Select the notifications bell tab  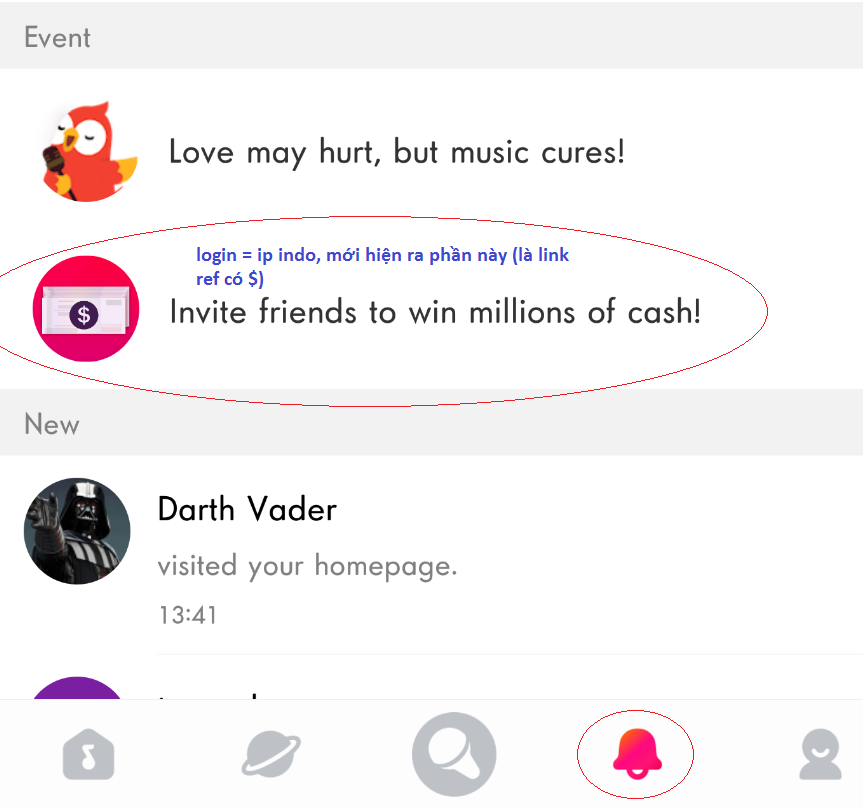click(x=635, y=755)
